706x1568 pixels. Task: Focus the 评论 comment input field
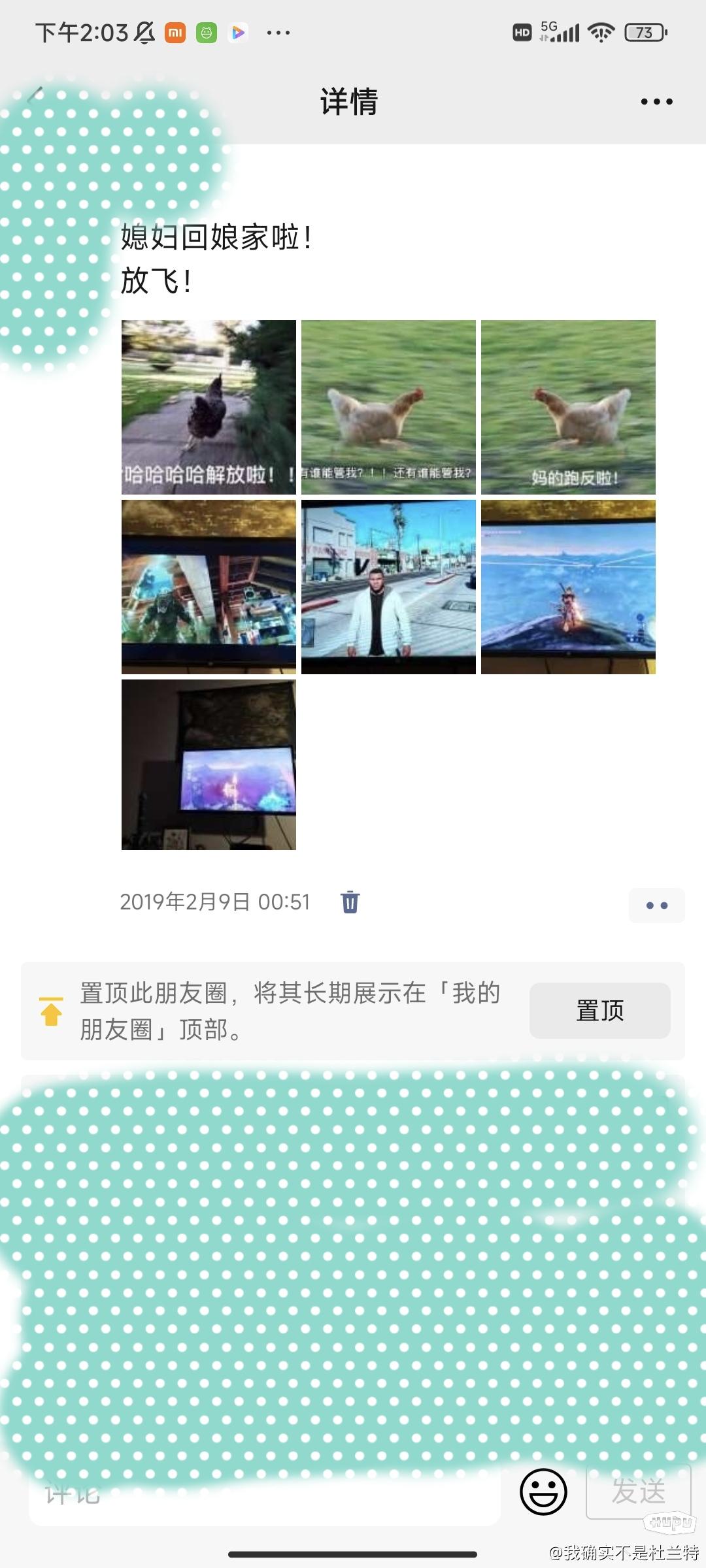coord(261,1495)
